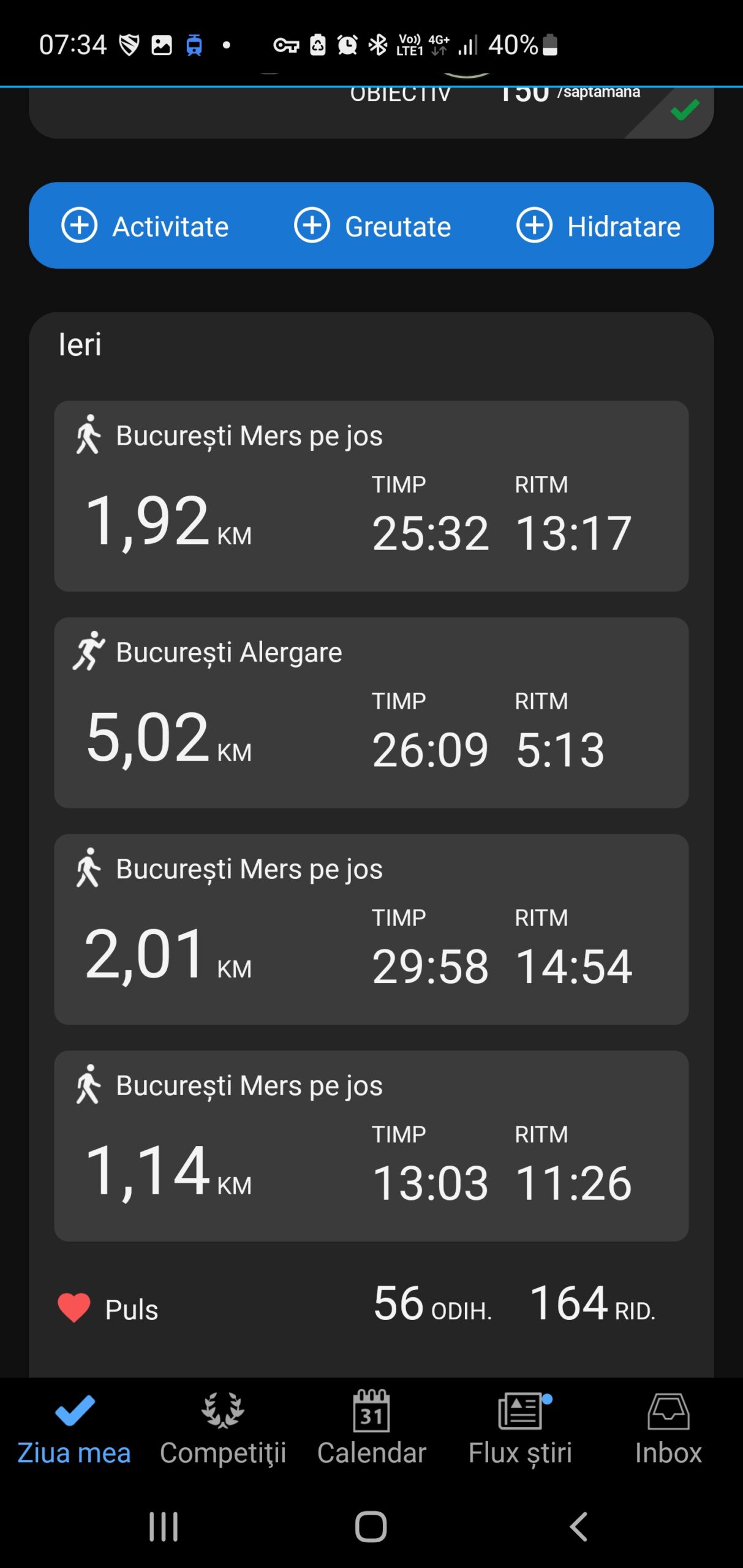Open the 1,14 km București walk
This screenshot has height=1568, width=743.
(371, 1146)
